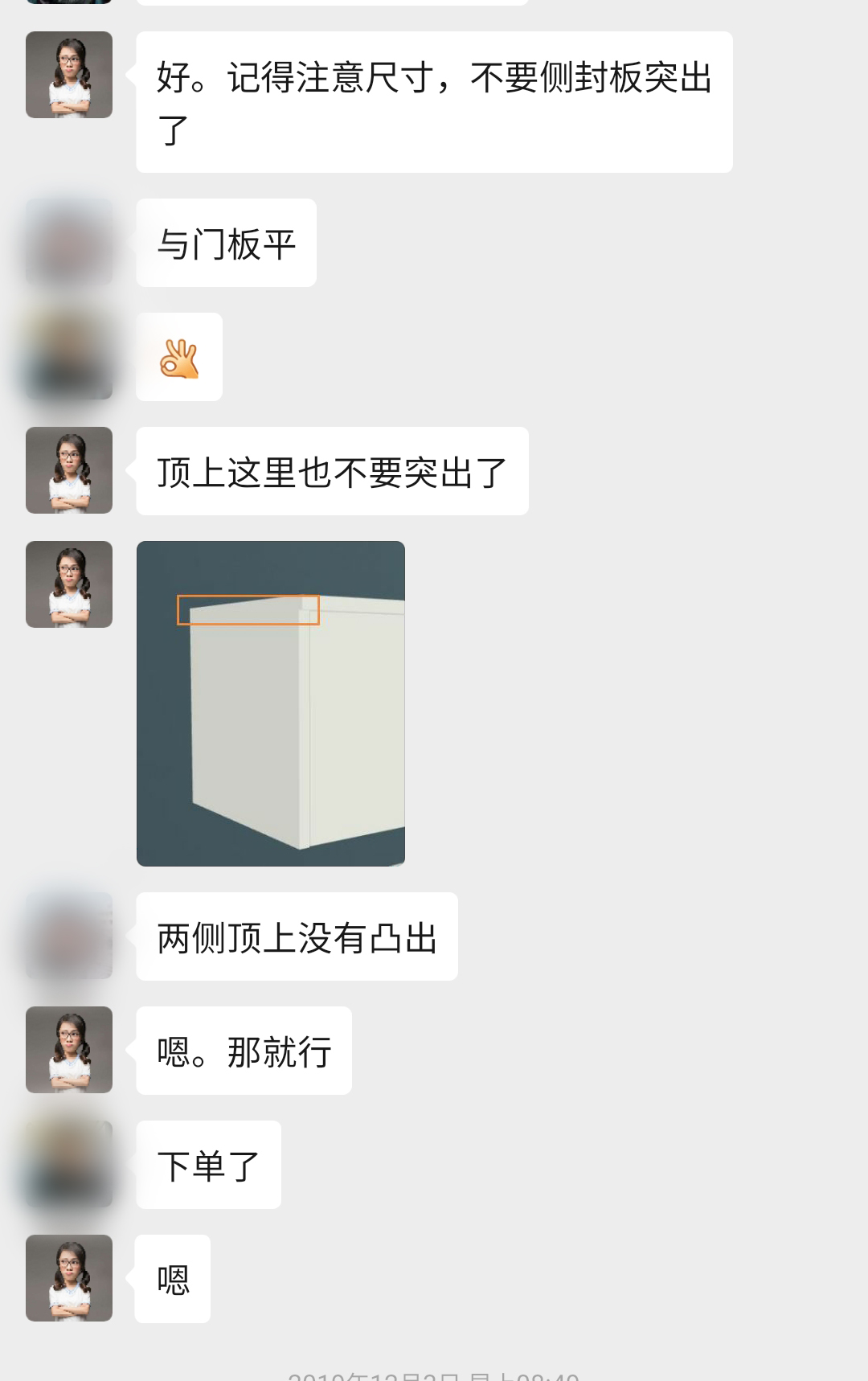Select the message 与门板平

click(226, 243)
